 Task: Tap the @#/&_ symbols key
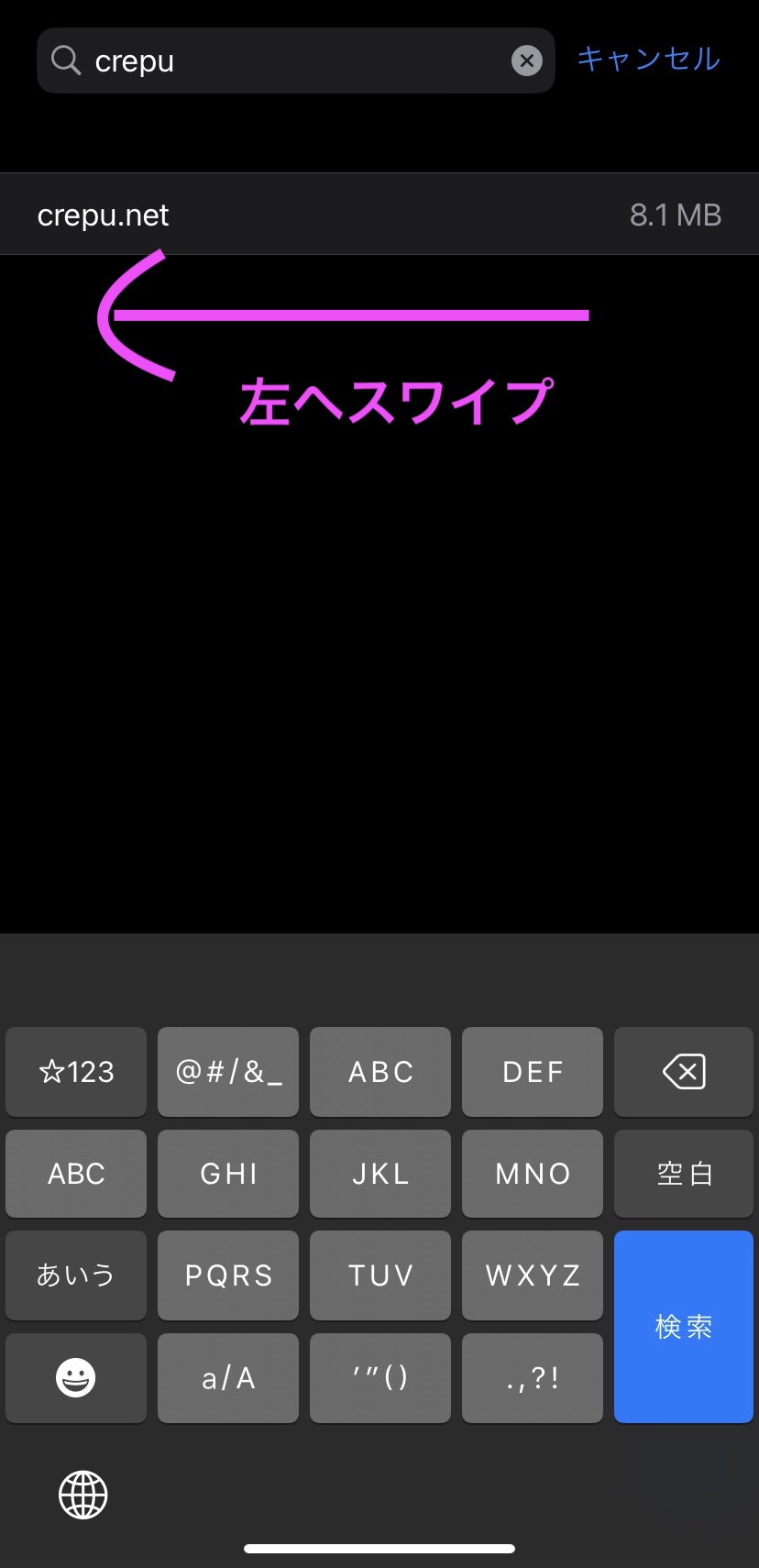(x=228, y=1071)
